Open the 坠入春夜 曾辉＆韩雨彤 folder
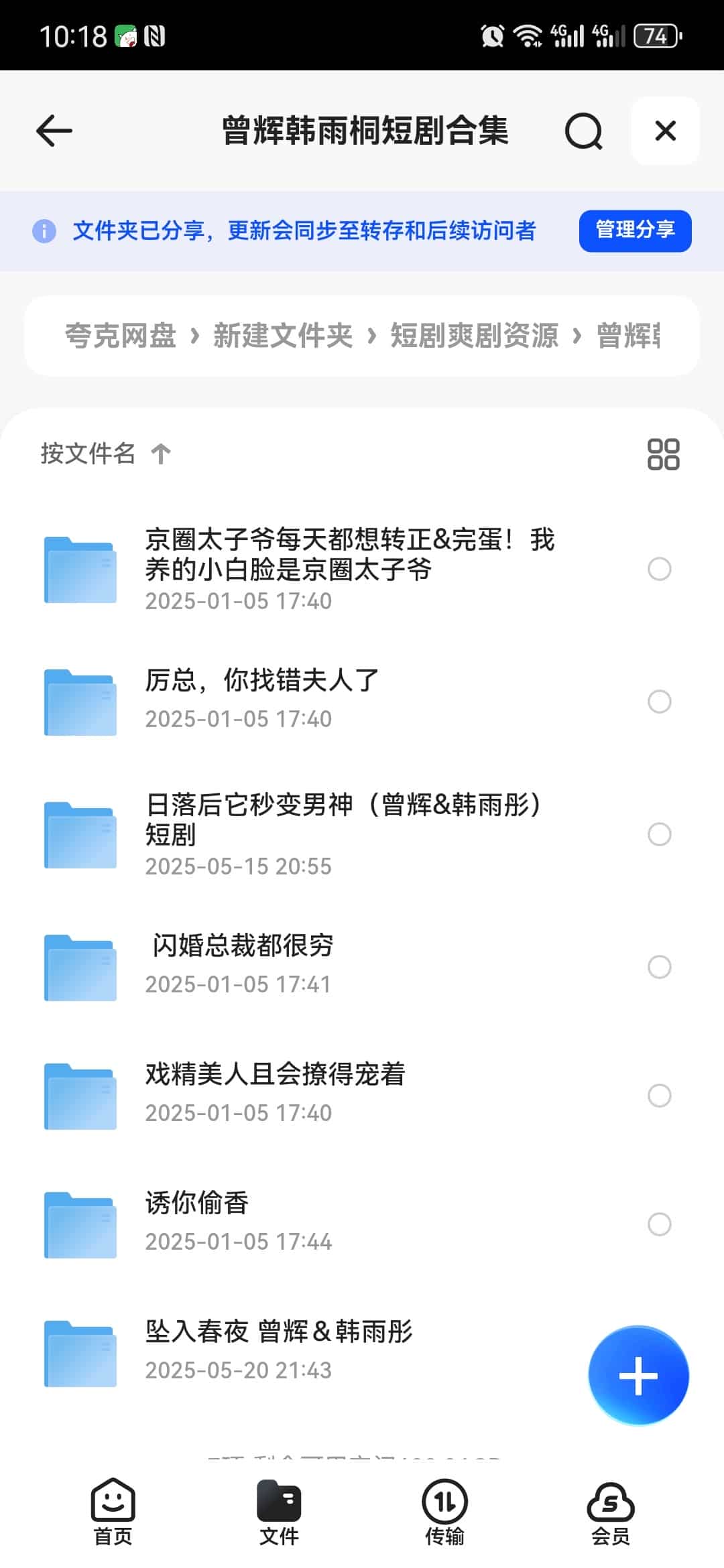 click(x=279, y=1332)
